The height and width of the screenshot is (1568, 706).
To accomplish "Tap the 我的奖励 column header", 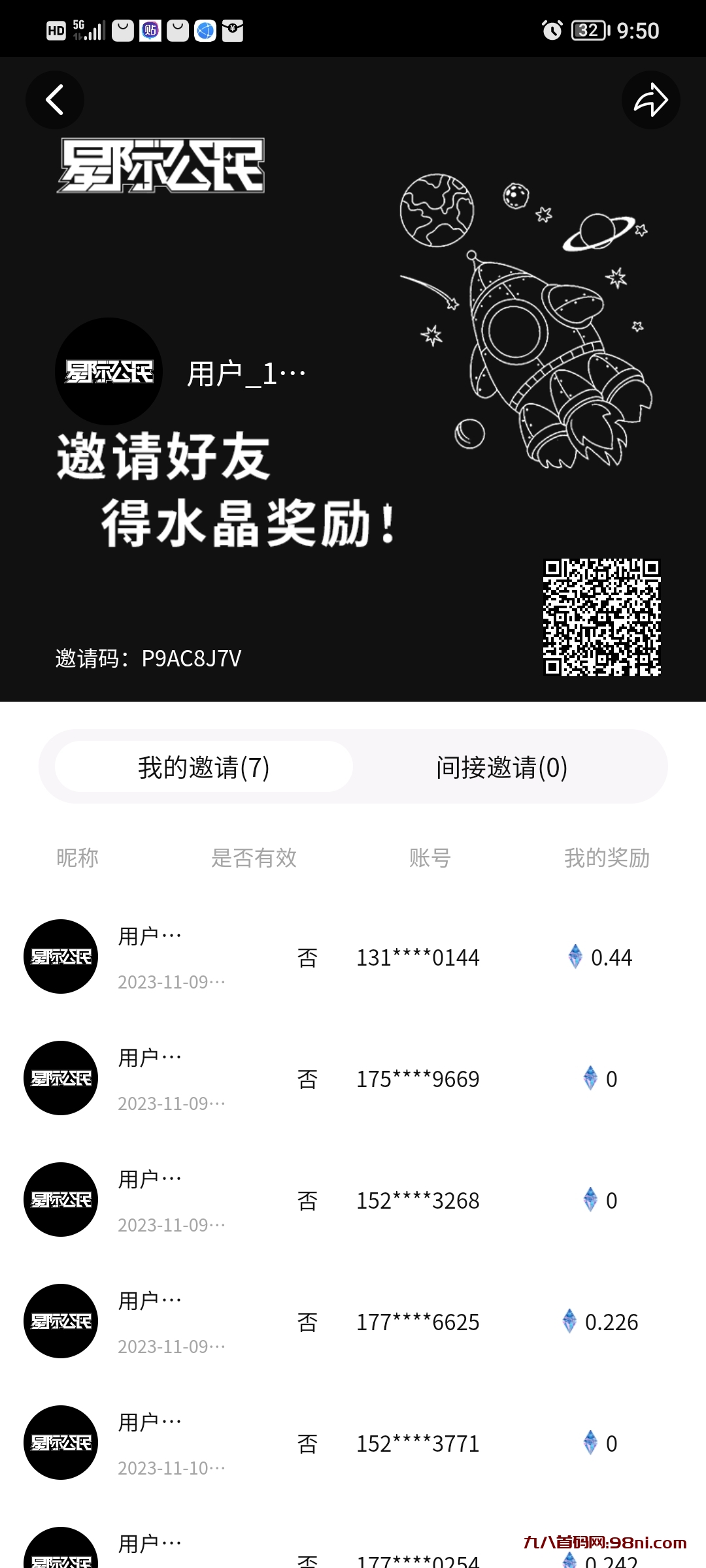I will pos(606,858).
